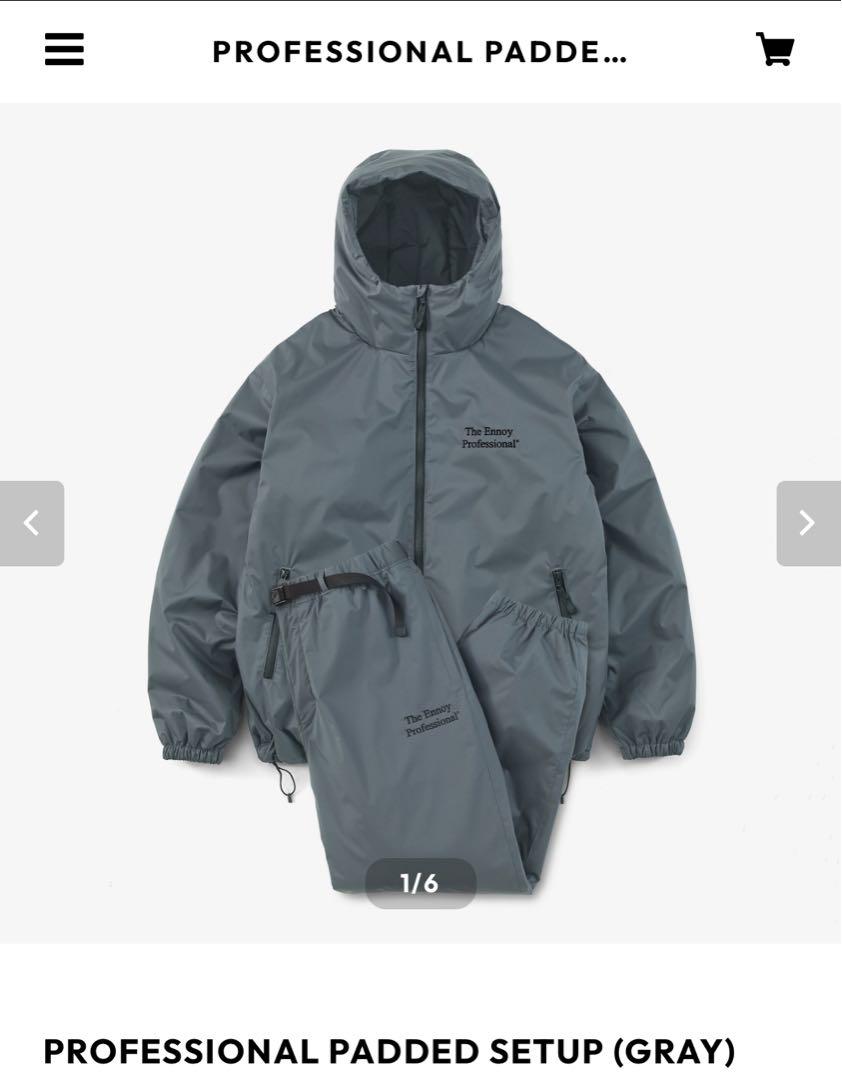842x1080 pixels.
Task: Go to the previous product image
Action: (x=32, y=523)
